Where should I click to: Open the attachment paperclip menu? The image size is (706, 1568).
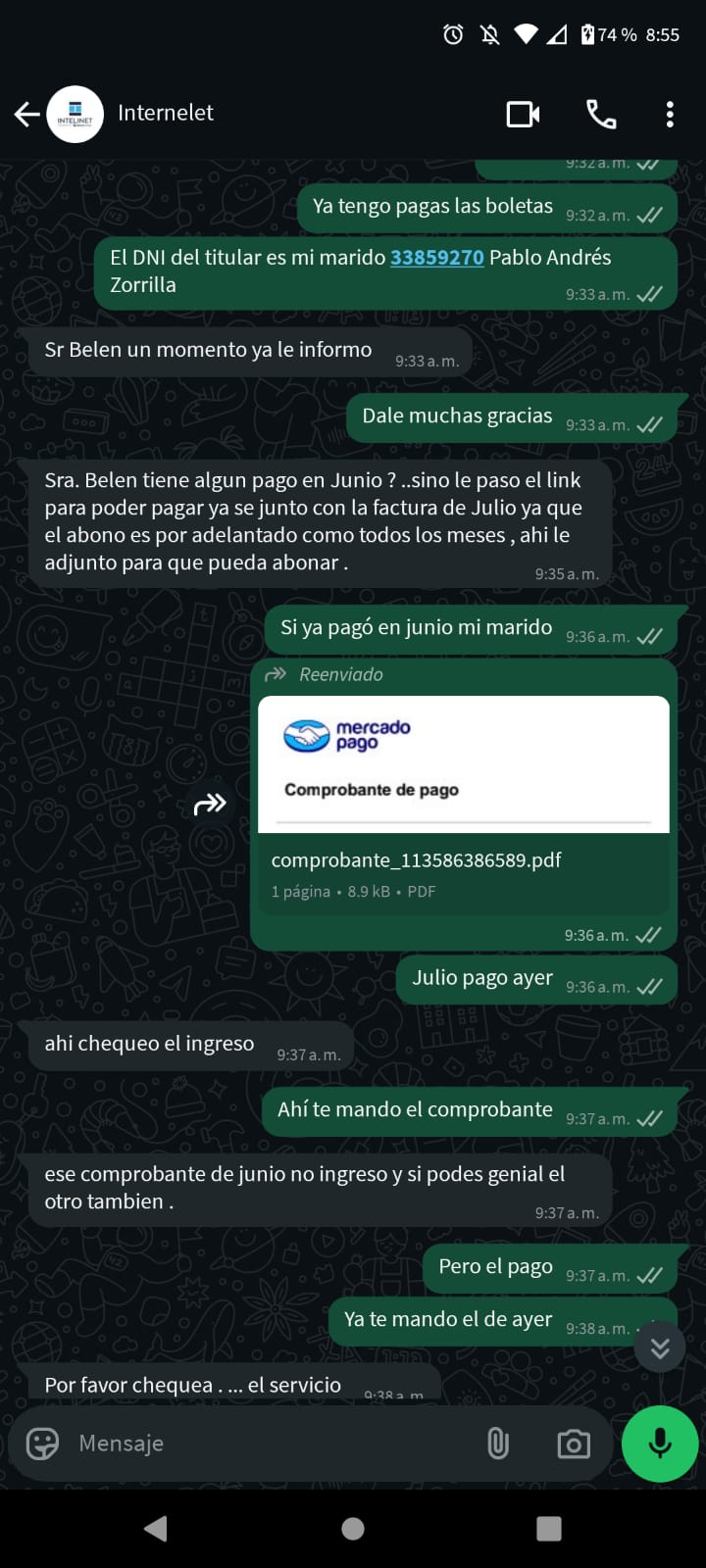498,1444
